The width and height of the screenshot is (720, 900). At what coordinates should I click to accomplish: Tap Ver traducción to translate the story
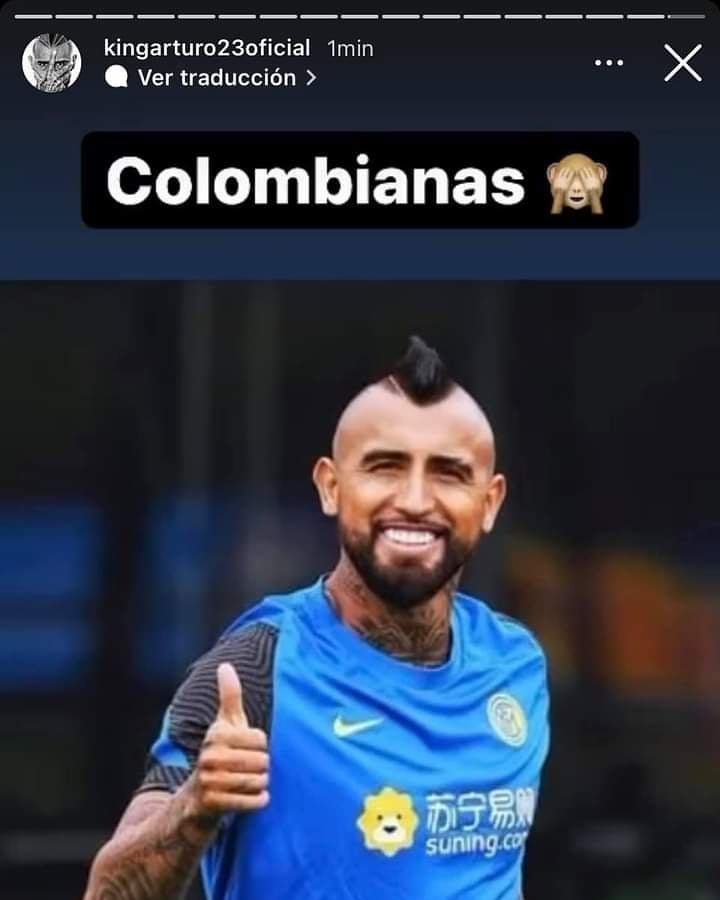(216, 78)
